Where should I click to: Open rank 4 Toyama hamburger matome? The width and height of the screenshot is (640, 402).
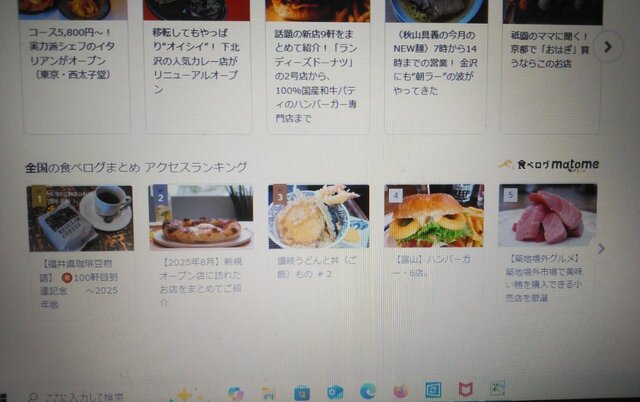435,216
